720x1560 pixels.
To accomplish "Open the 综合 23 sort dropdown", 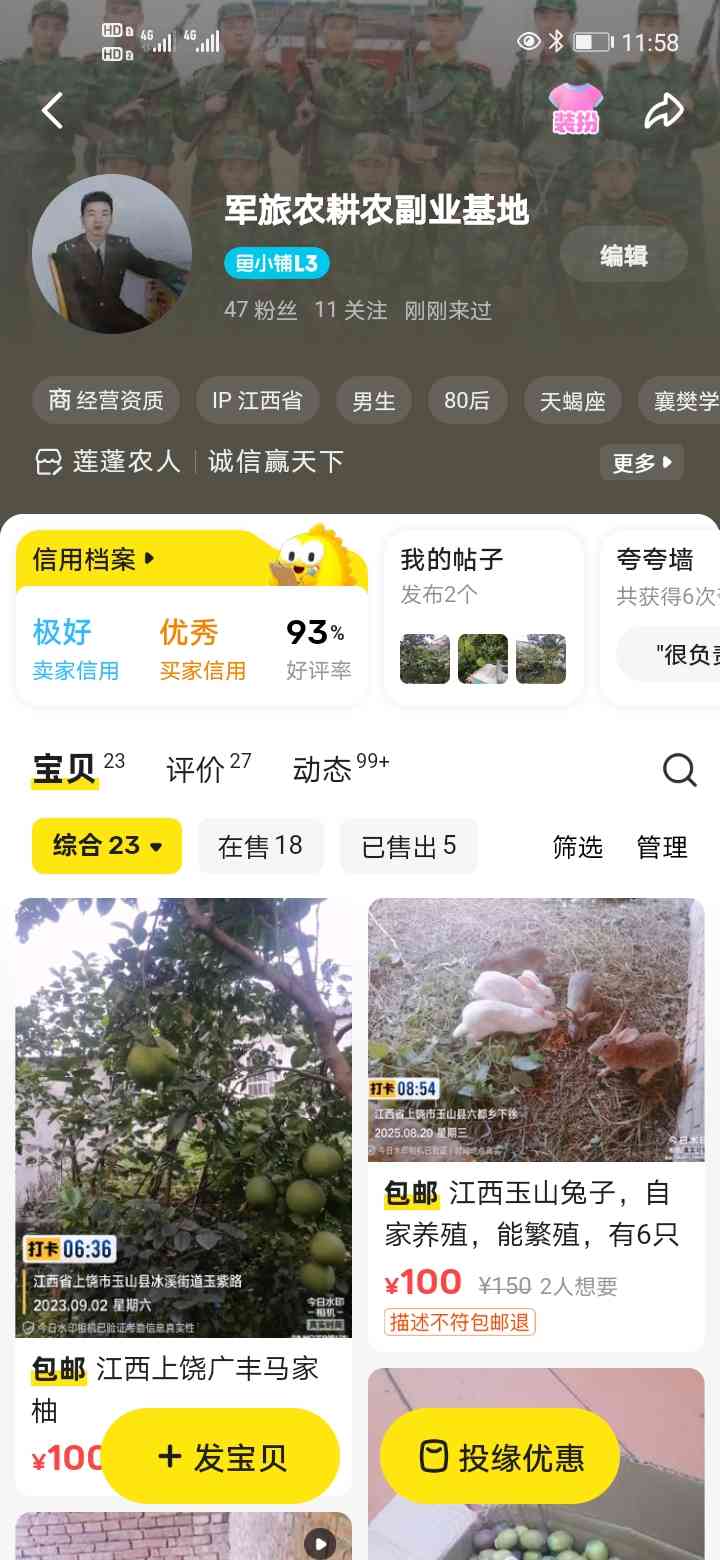I will [107, 846].
